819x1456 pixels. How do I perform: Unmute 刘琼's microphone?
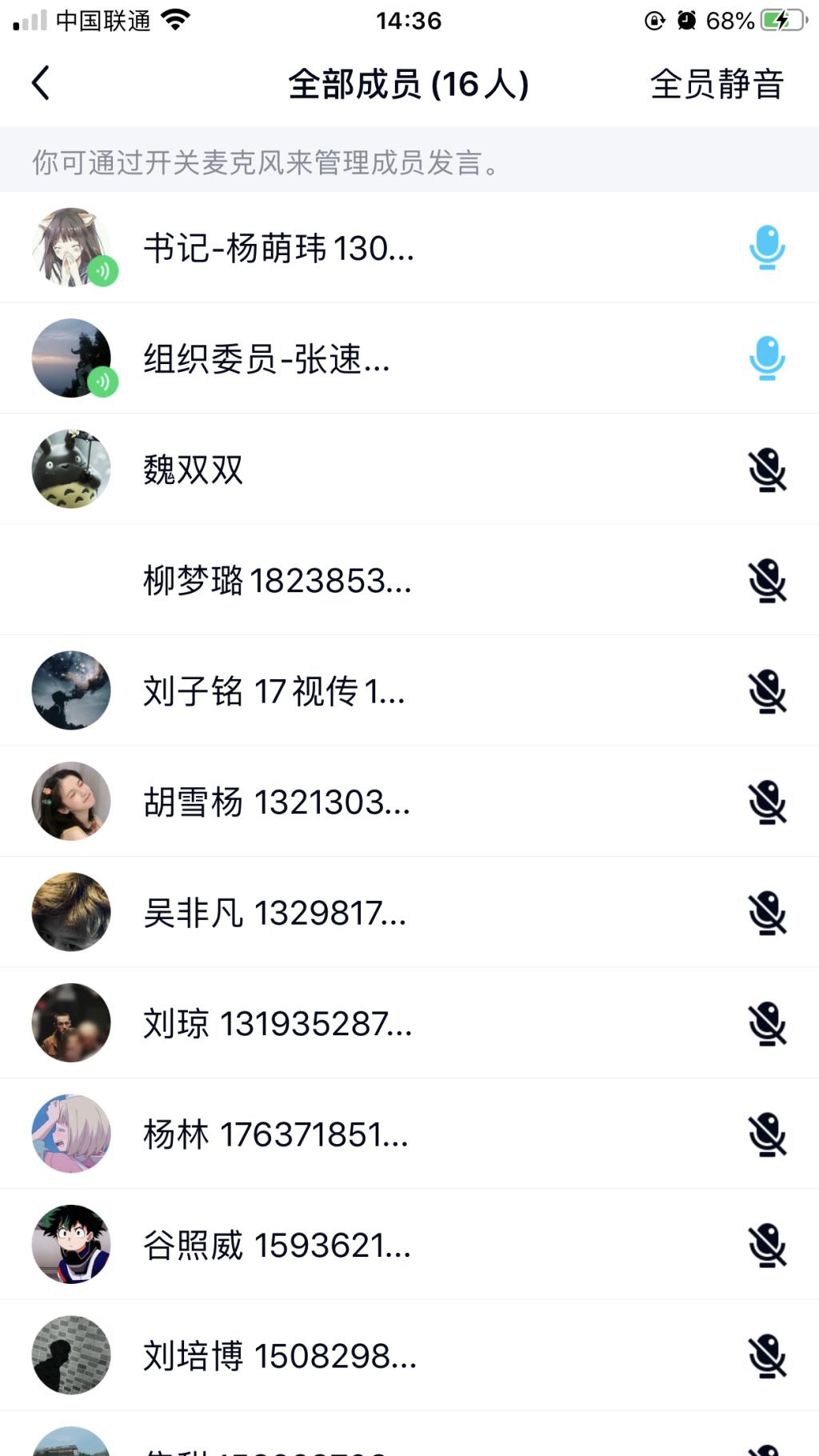(x=767, y=1023)
